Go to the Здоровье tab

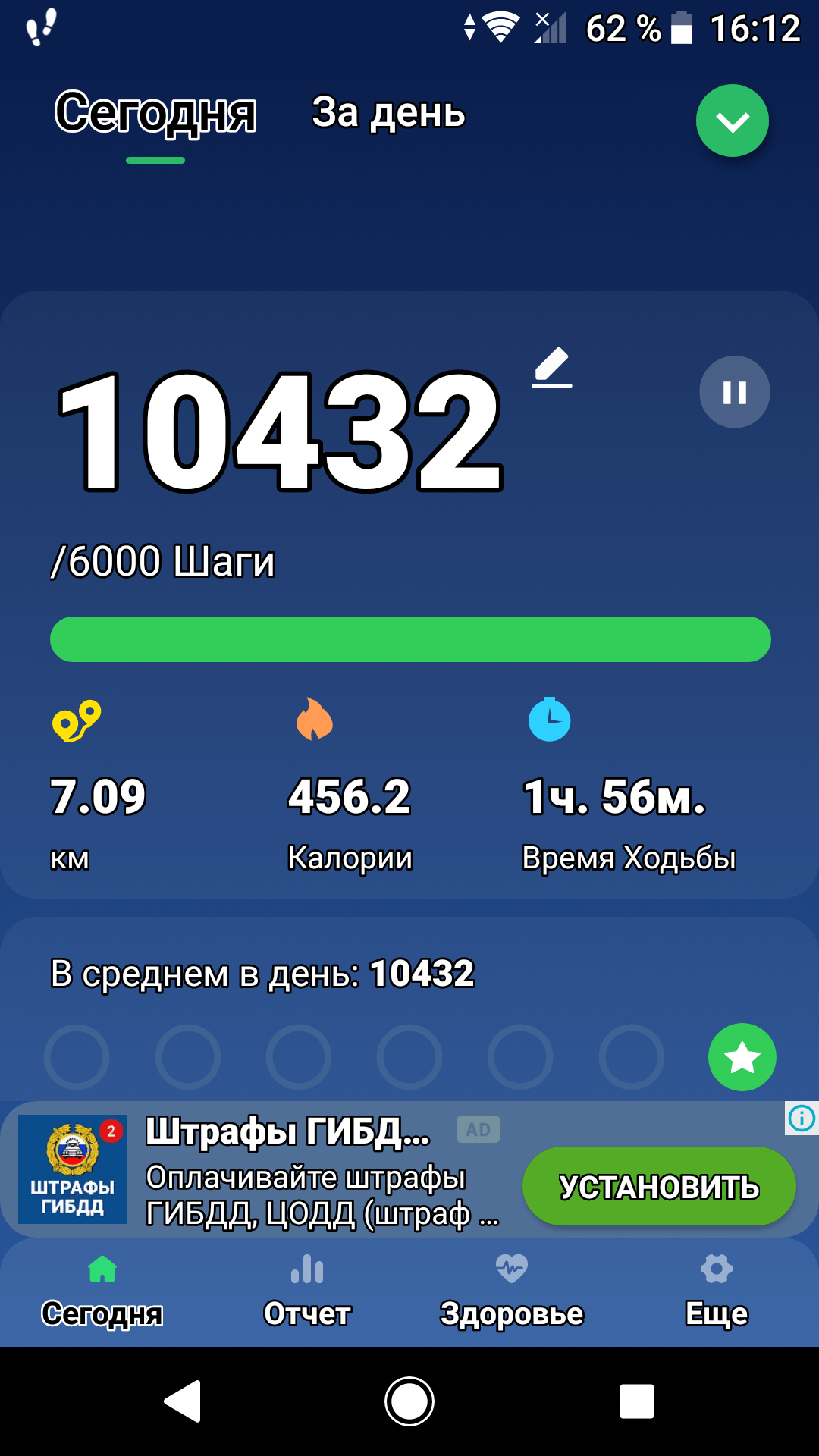(512, 1291)
